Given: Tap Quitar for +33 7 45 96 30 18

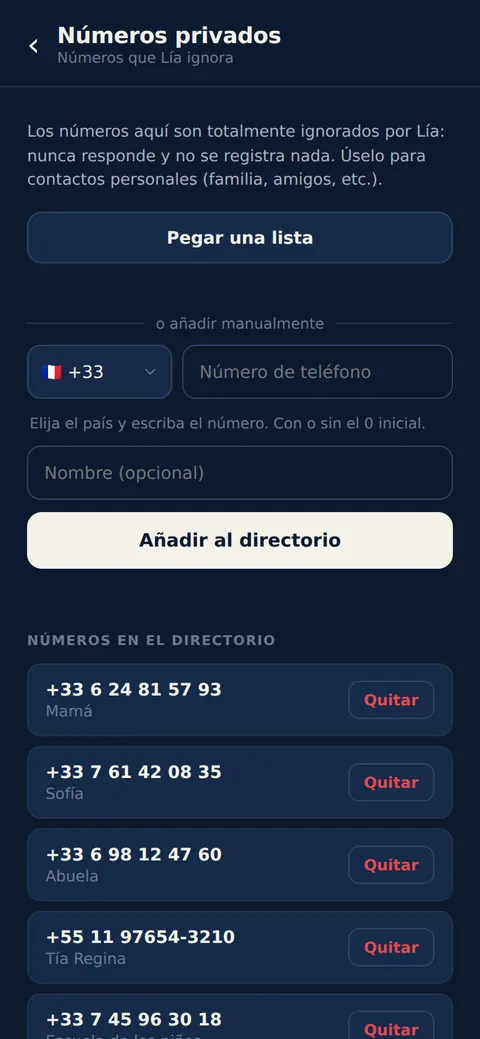Looking at the screenshot, I should (391, 1027).
